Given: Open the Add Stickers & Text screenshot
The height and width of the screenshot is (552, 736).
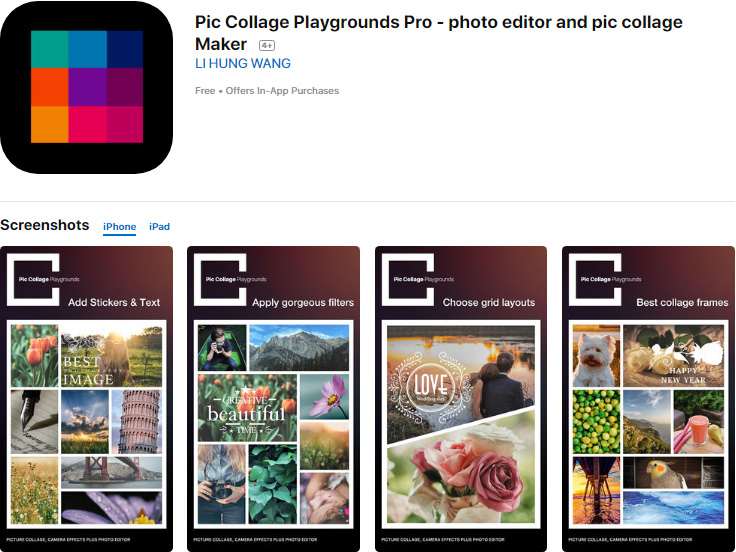Looking at the screenshot, I should pos(86,400).
